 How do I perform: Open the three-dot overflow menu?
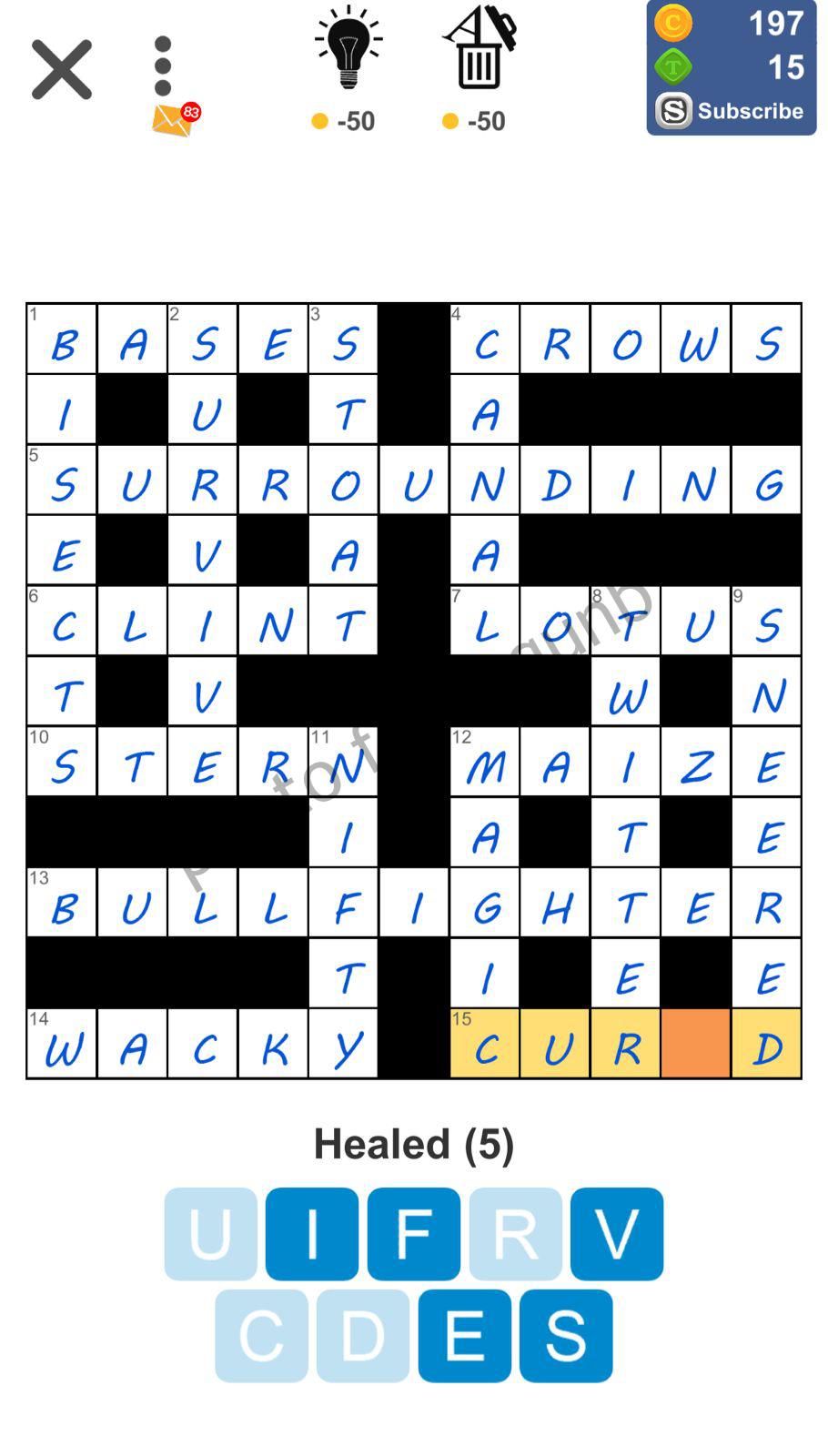tap(163, 66)
